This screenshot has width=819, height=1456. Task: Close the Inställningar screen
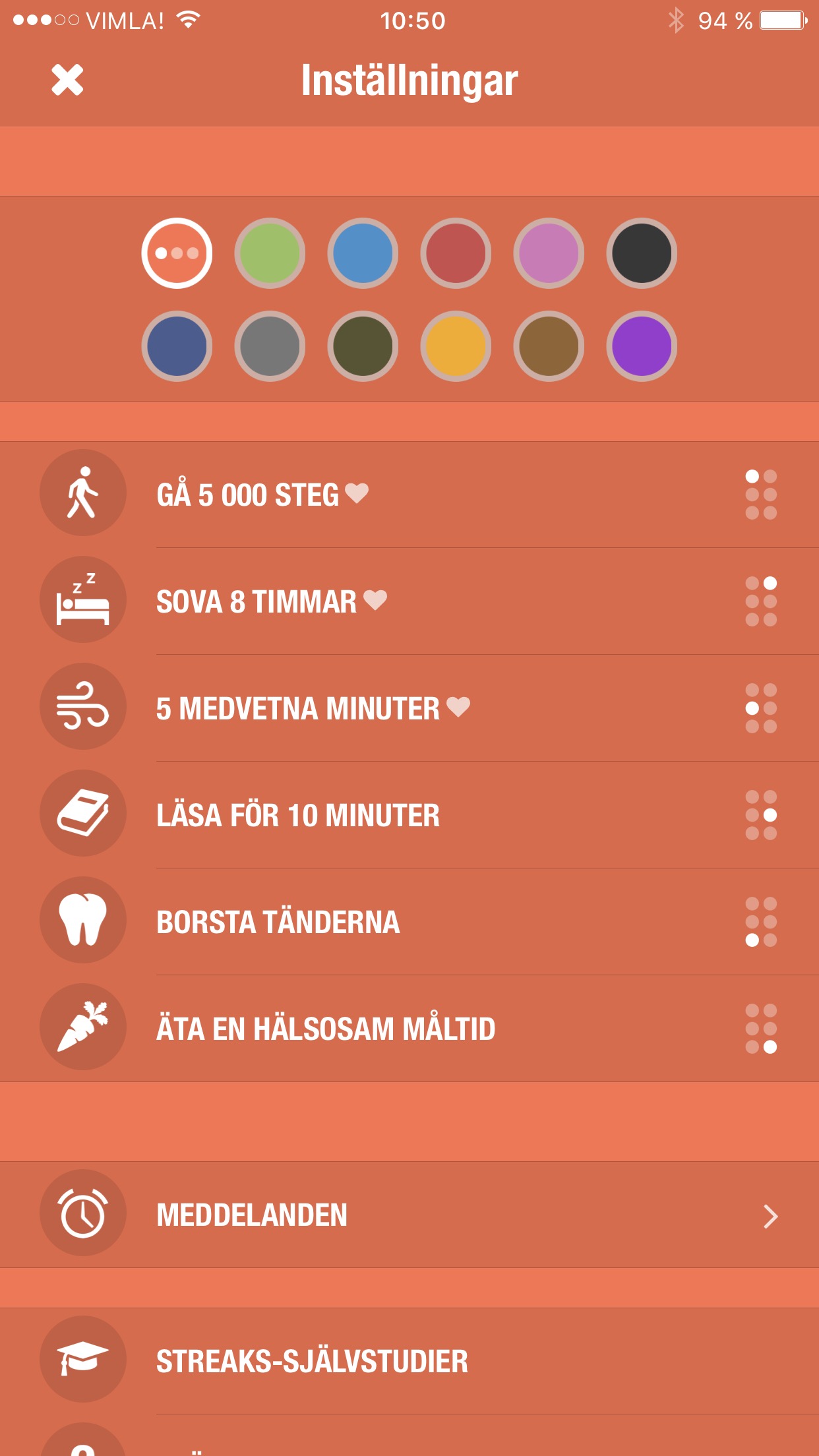point(67,80)
